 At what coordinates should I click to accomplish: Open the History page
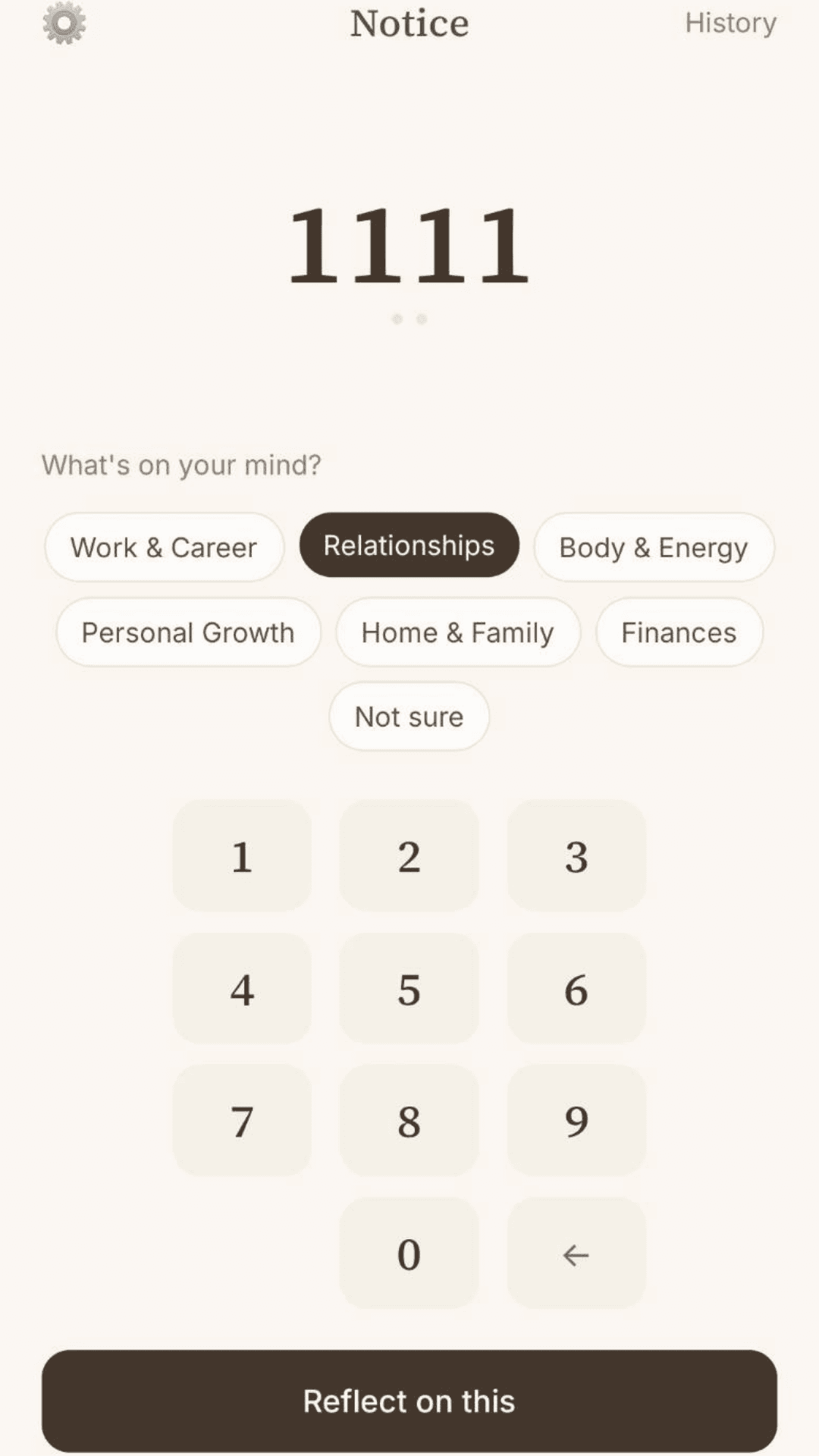730,24
